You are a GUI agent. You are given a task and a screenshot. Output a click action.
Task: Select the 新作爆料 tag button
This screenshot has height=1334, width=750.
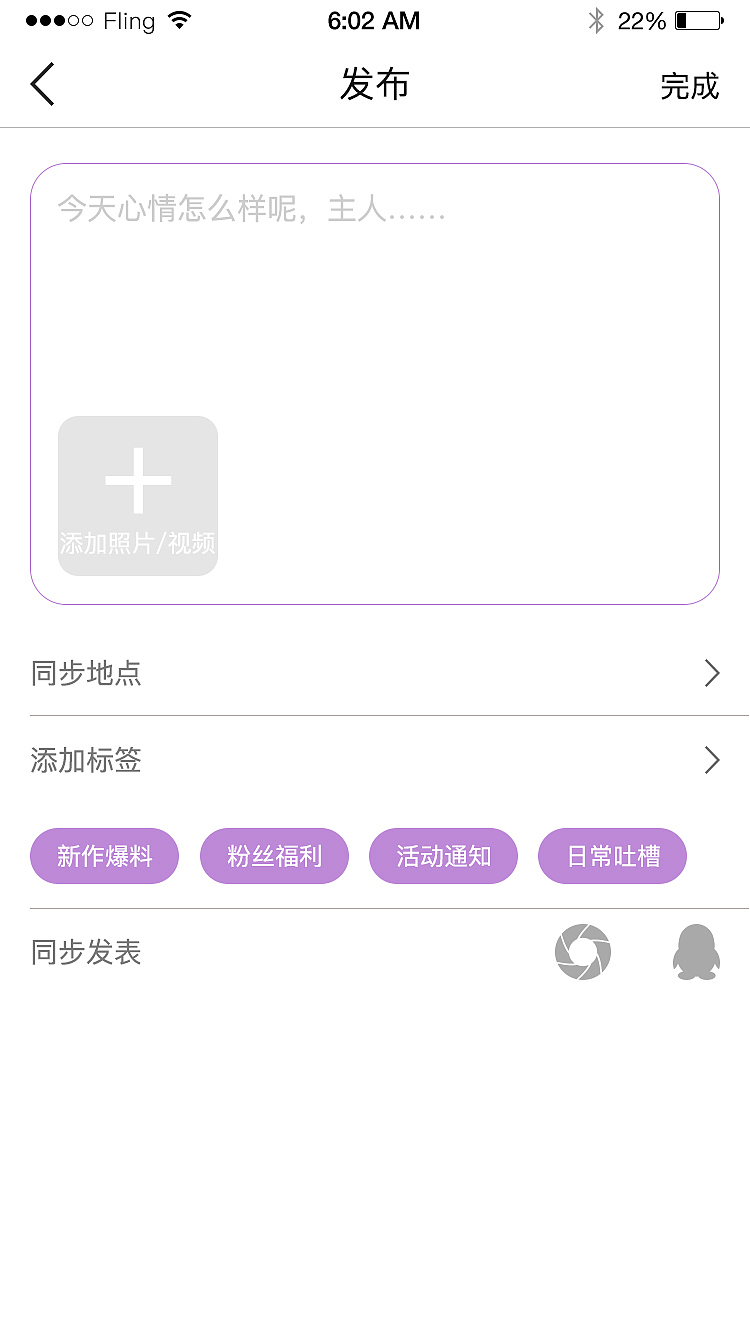[104, 855]
